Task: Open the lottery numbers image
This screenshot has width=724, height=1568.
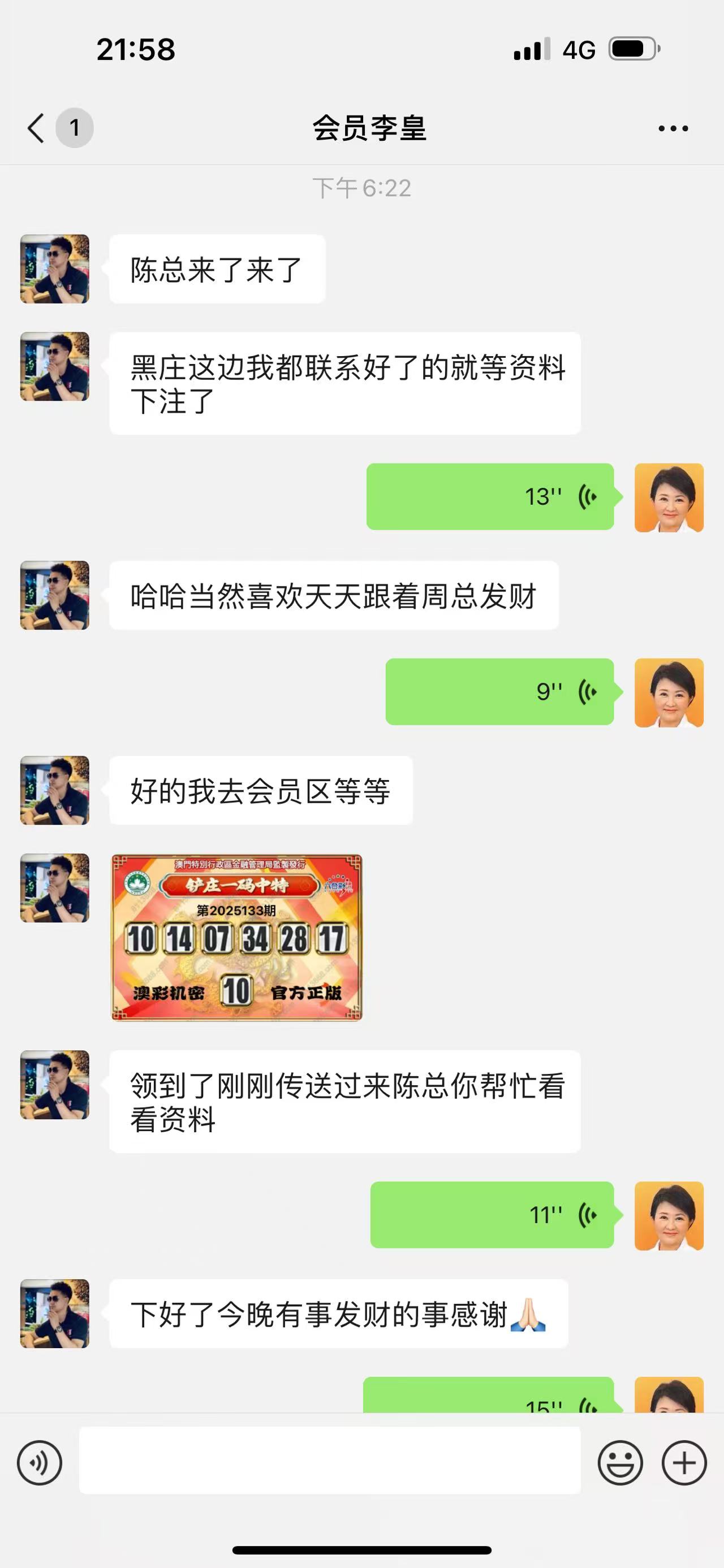Action: tap(236, 937)
